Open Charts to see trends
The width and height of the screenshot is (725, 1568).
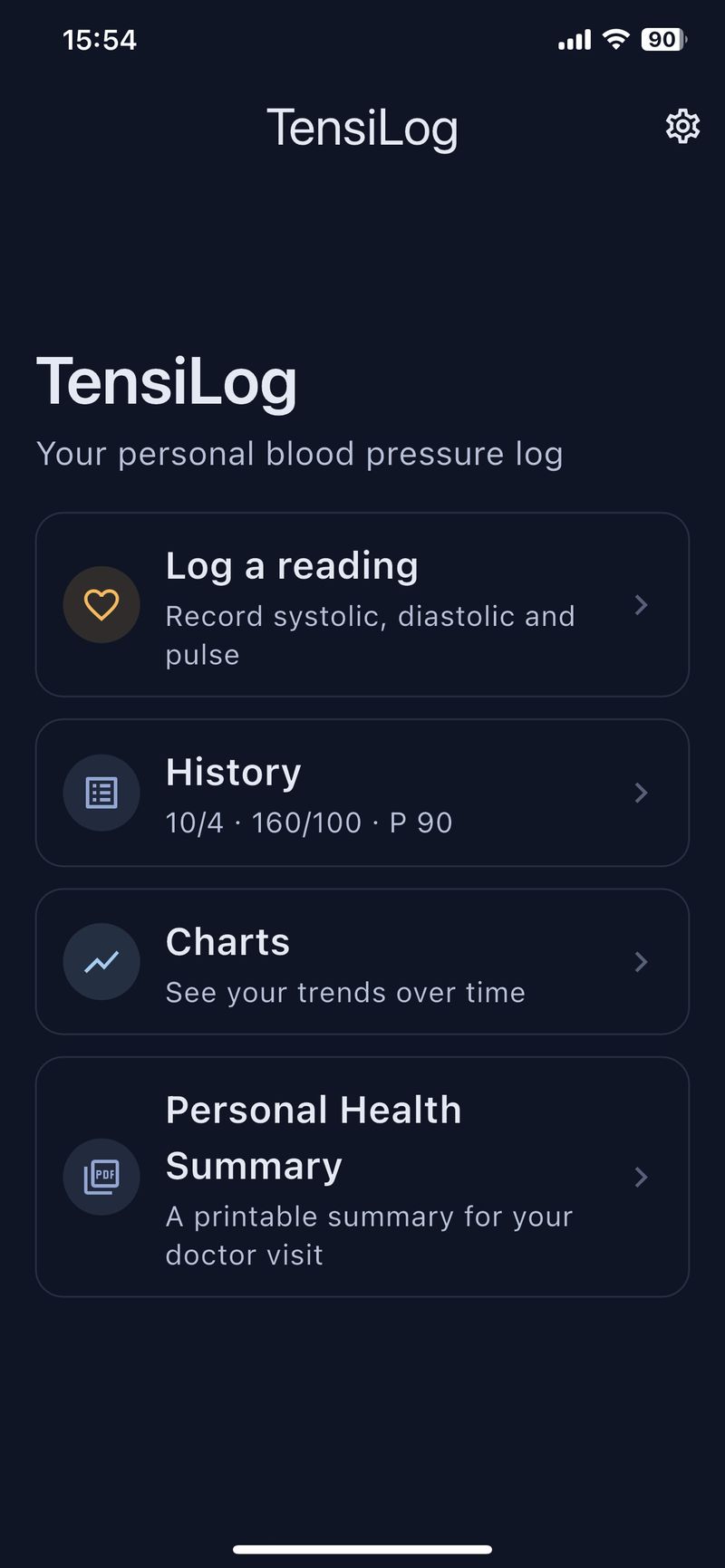pos(362,961)
